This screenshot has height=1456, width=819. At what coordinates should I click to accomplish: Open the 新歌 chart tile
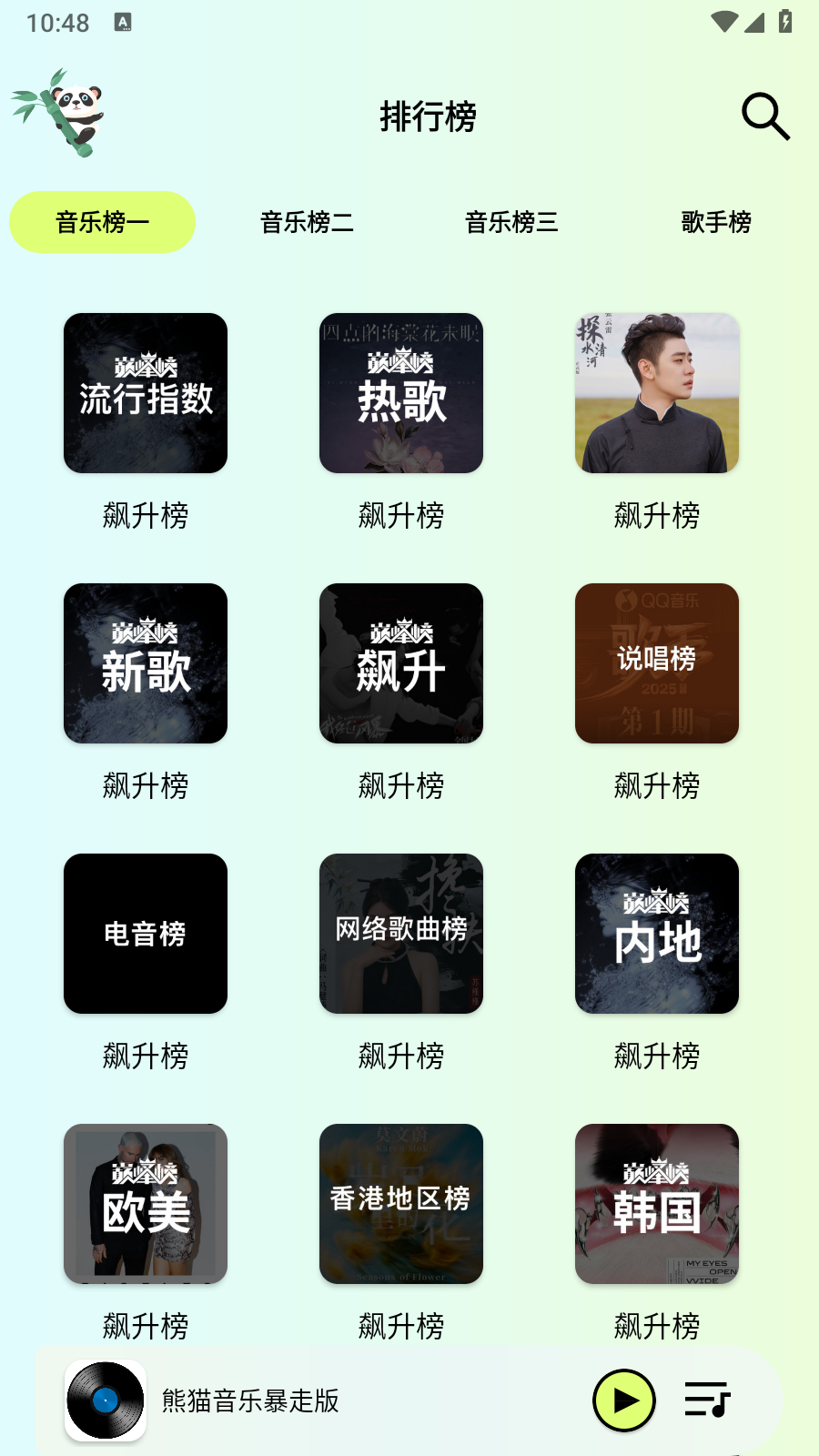(x=146, y=663)
